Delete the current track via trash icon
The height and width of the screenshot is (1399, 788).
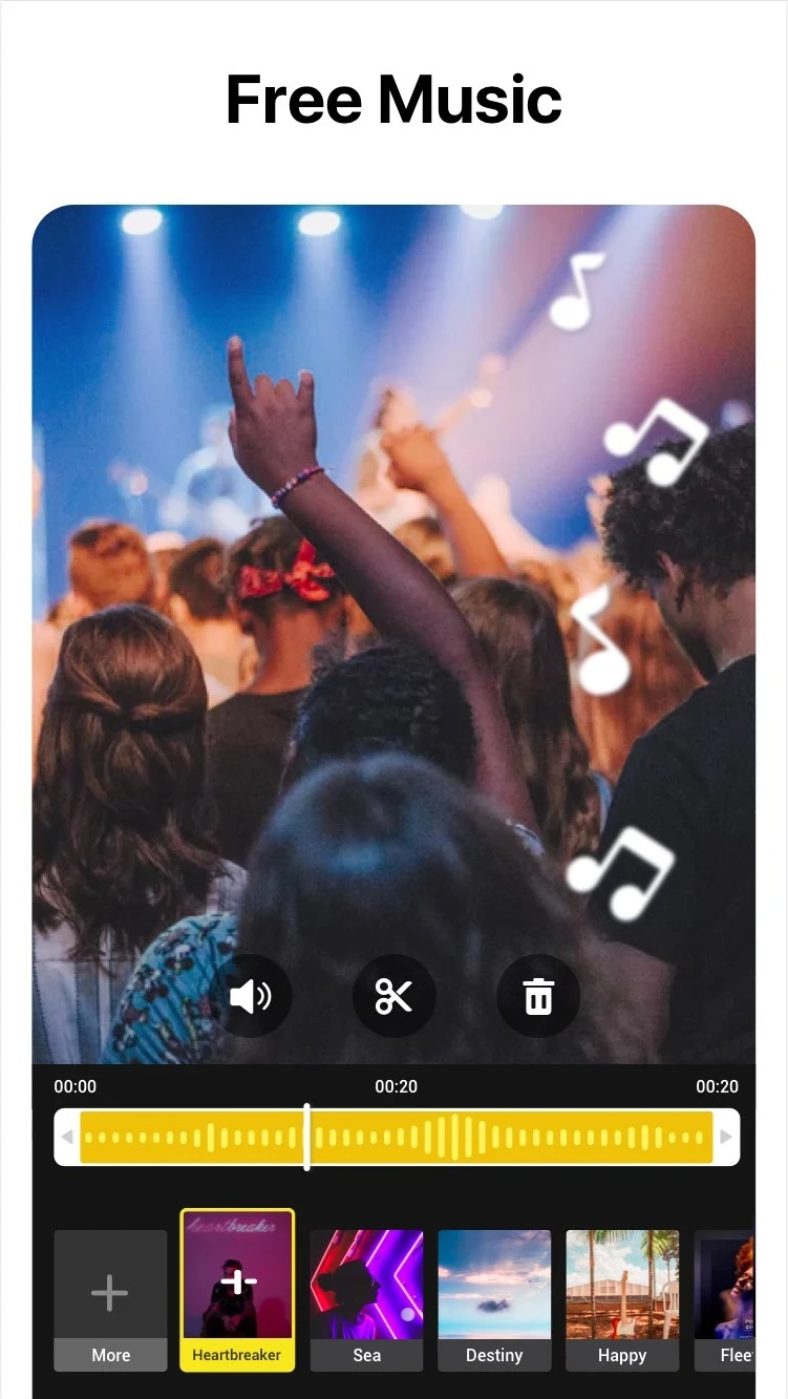tap(538, 996)
